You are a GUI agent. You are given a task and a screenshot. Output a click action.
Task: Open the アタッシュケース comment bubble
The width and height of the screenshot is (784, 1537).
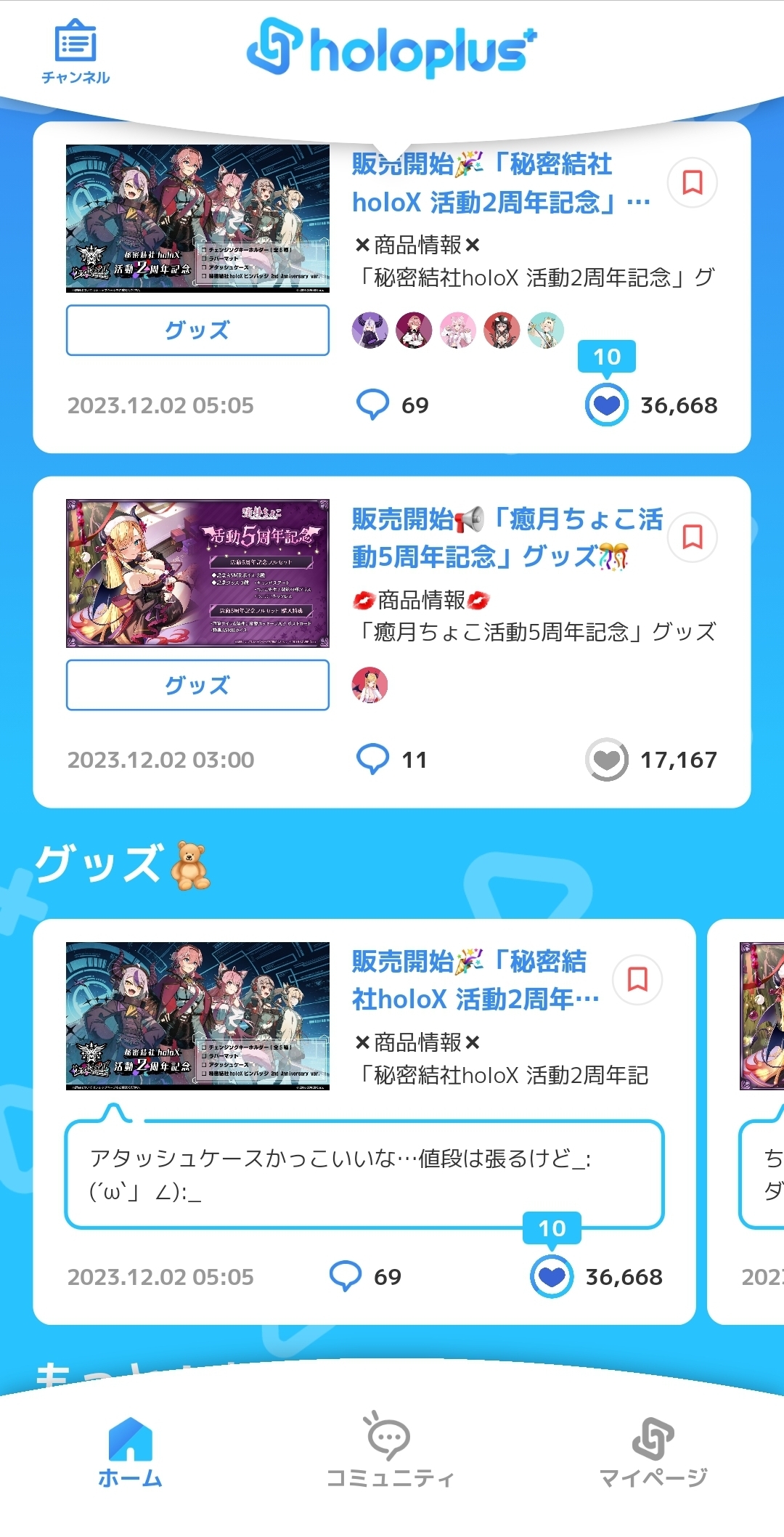click(x=364, y=1175)
